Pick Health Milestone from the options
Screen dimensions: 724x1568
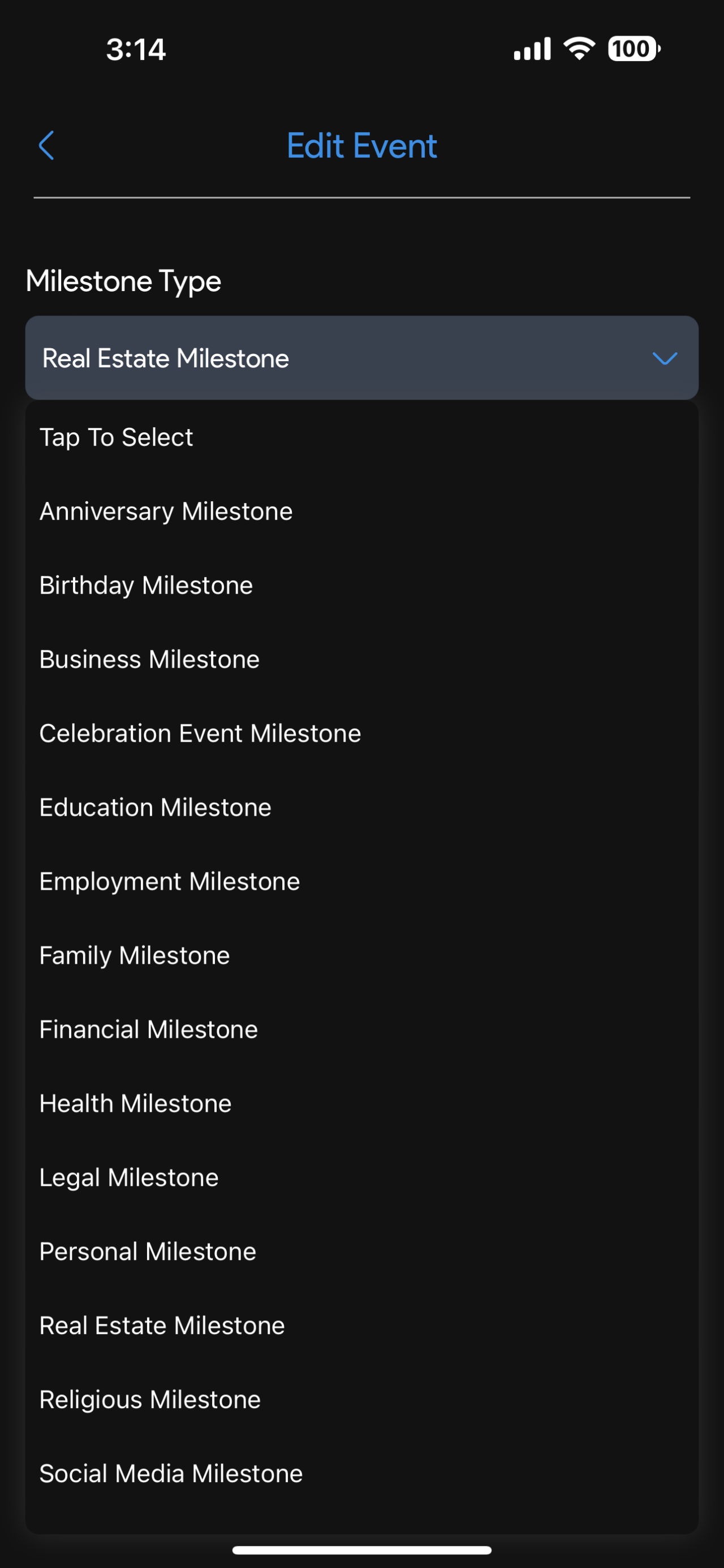pyautogui.click(x=135, y=1103)
